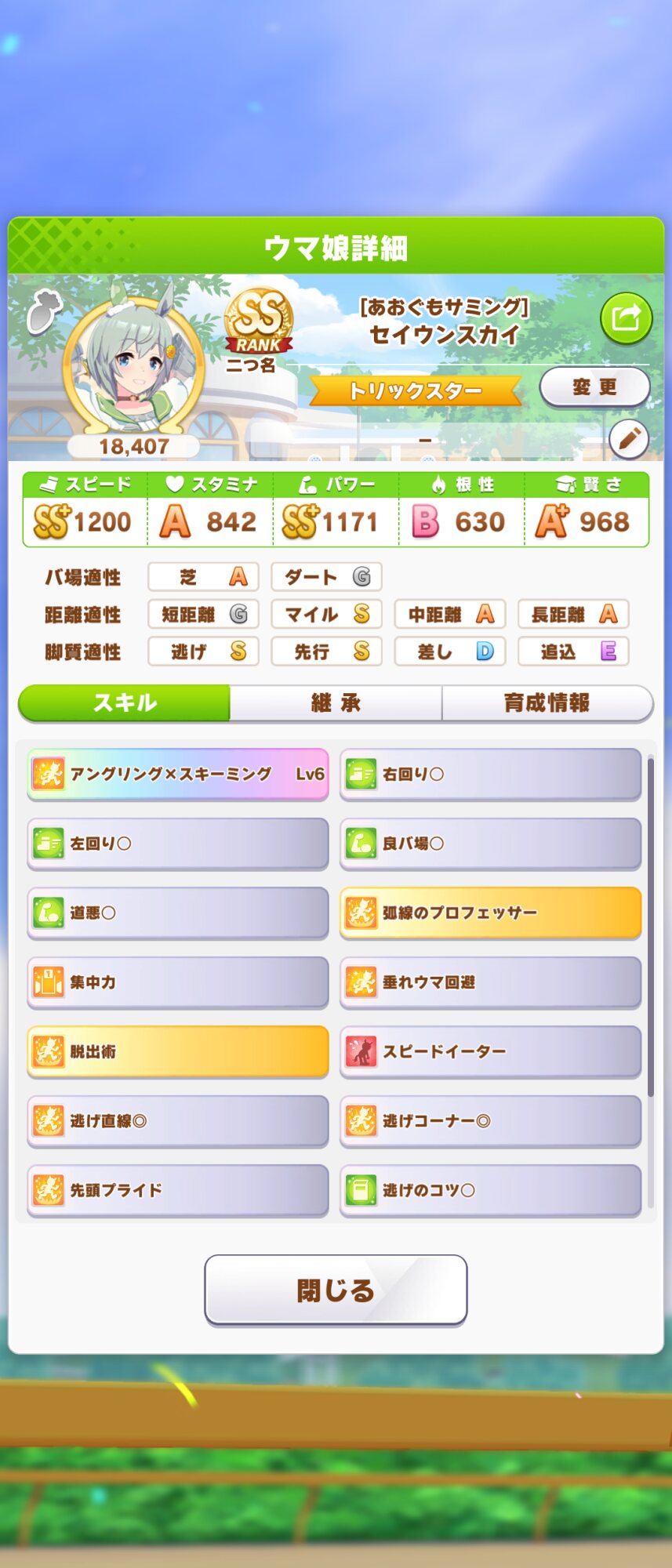Image resolution: width=672 pixels, height=1568 pixels.
Task: Select the スキル tab
Action: [x=125, y=703]
